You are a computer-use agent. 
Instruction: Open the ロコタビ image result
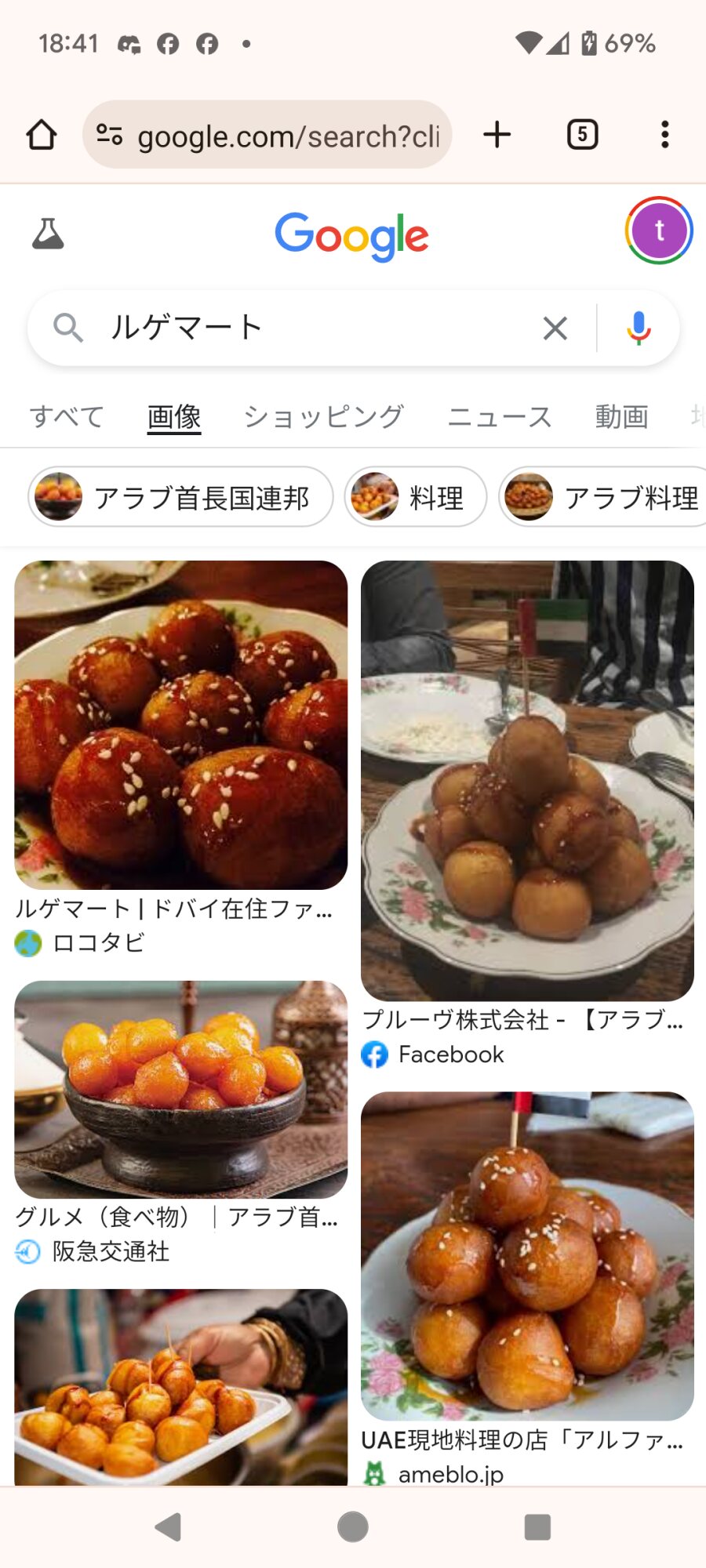[x=180, y=725]
